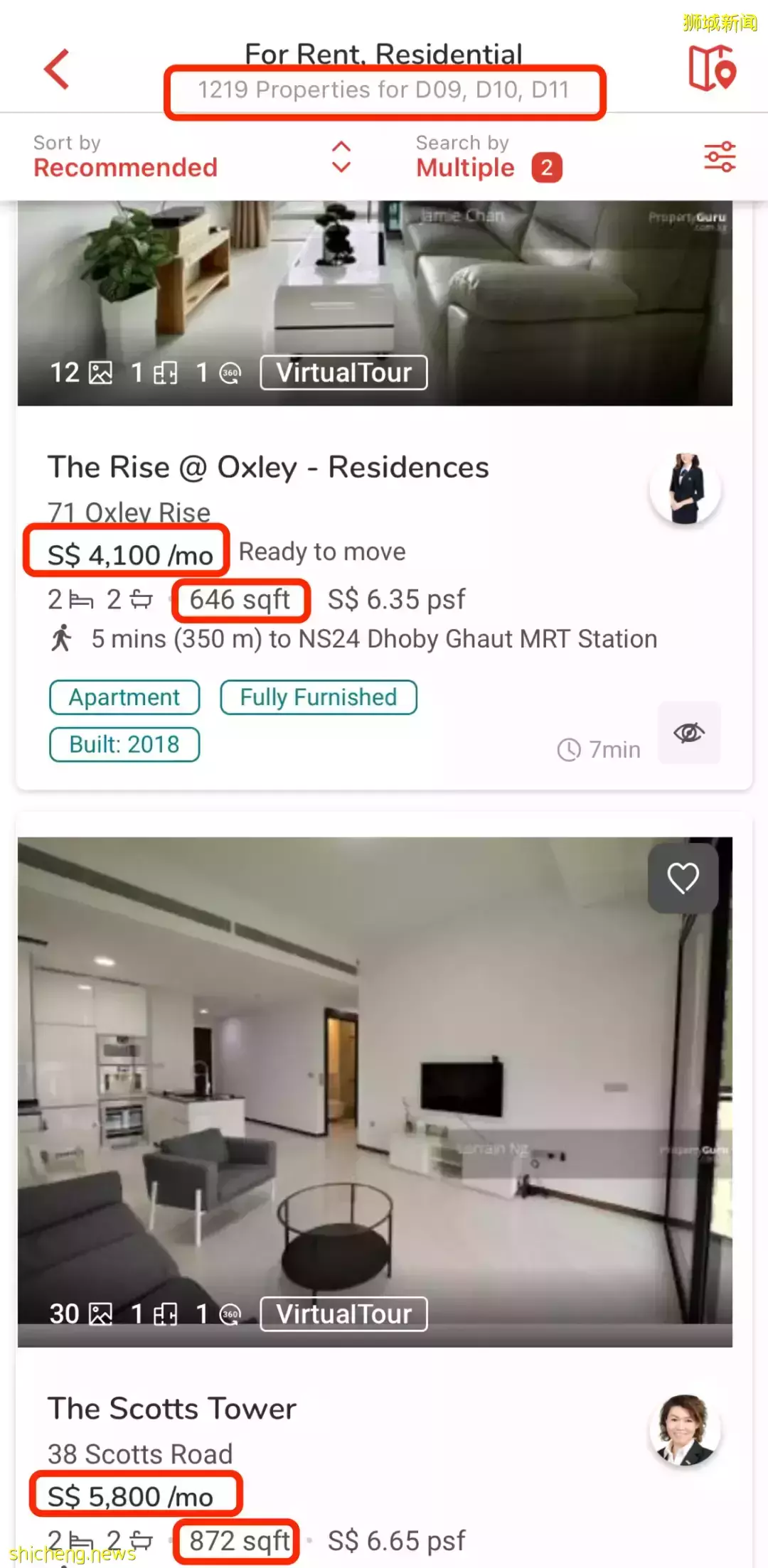Open VirtualTour for The Scotts Tower

coord(344,1314)
